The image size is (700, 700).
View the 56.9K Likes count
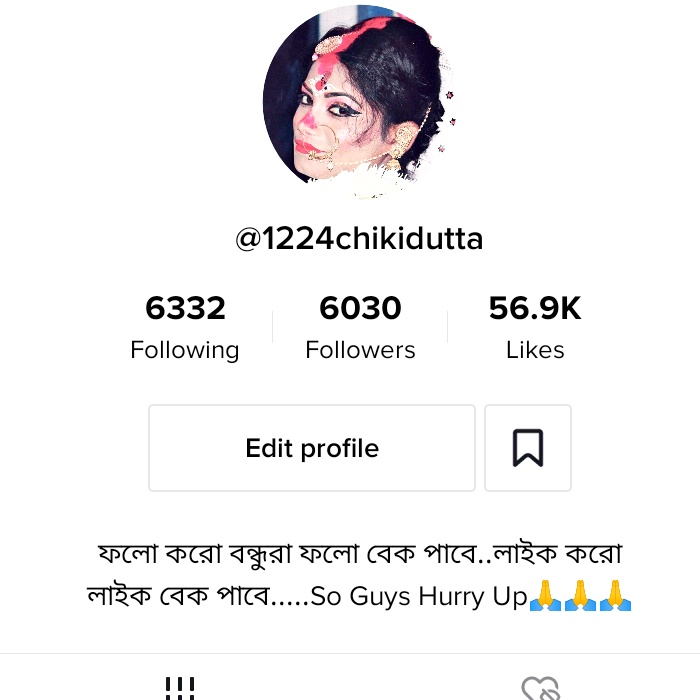[535, 327]
